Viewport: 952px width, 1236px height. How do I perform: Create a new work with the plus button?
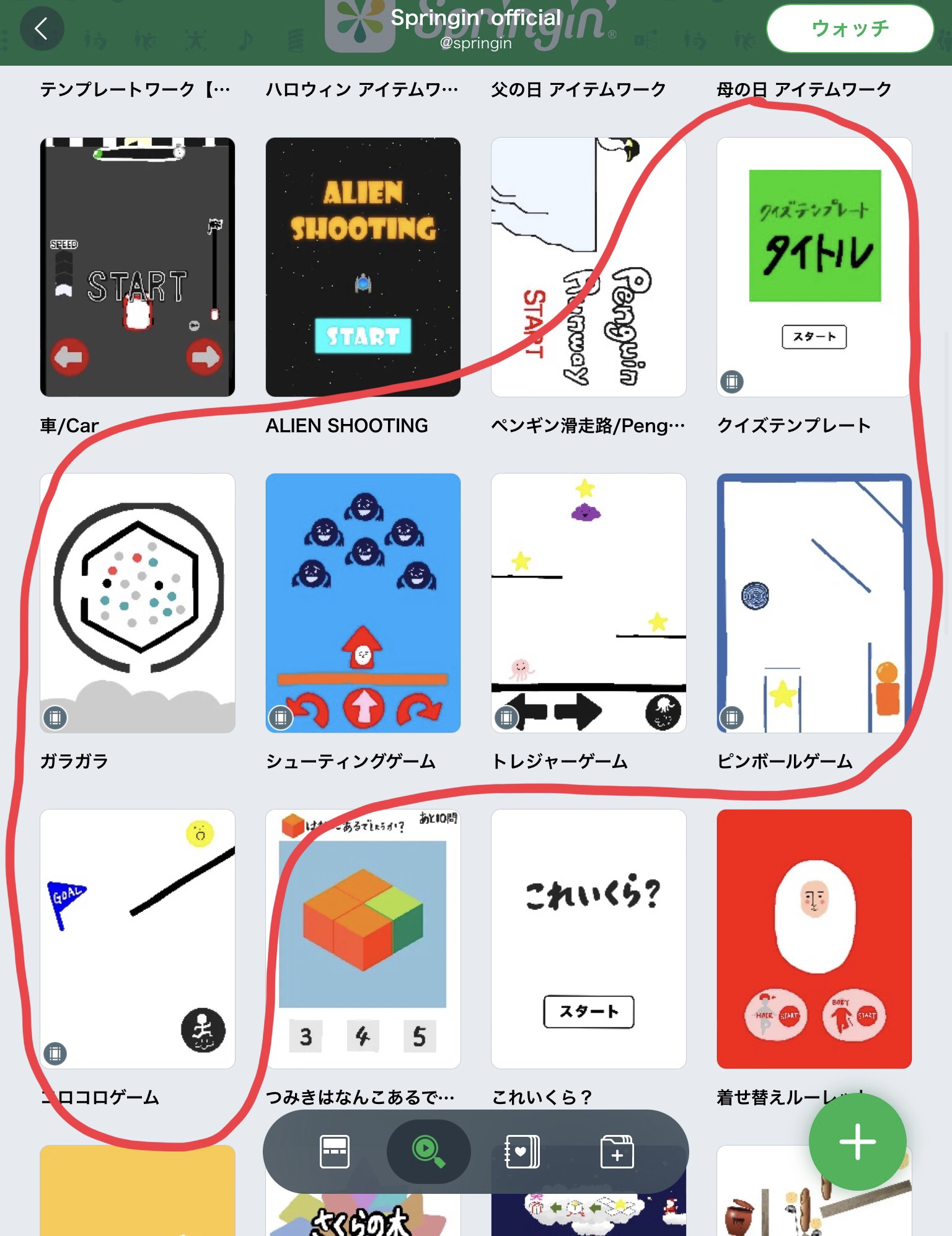pos(857,1141)
